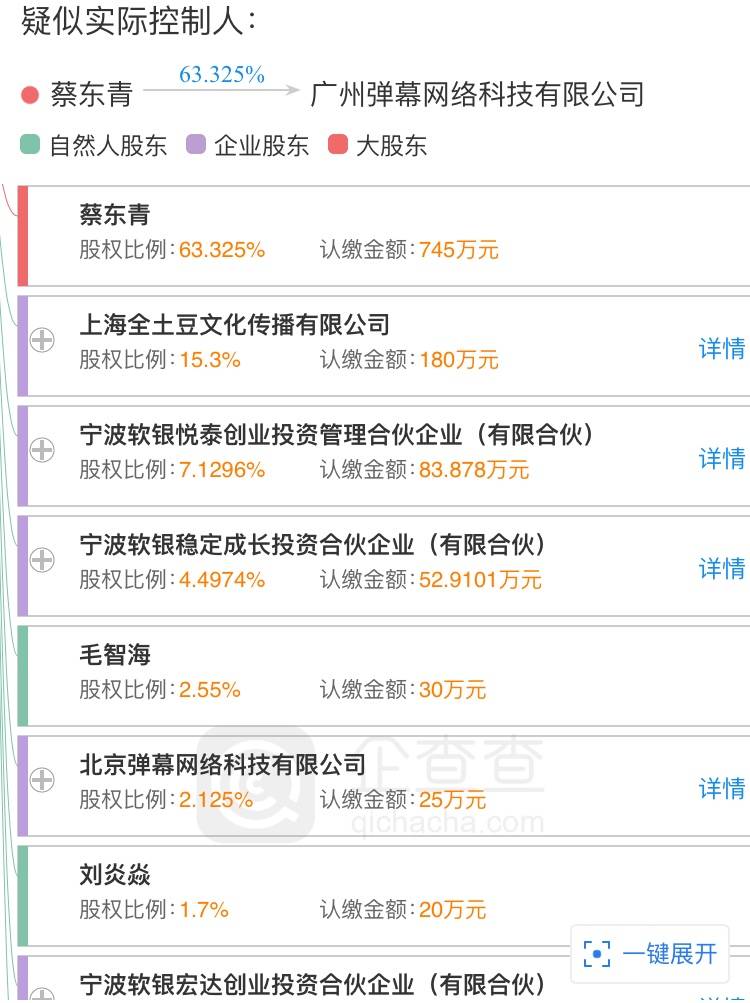Click plus icon beside 北京弹幕网络科技有限公司
This screenshot has width=750, height=1003.
(42, 781)
